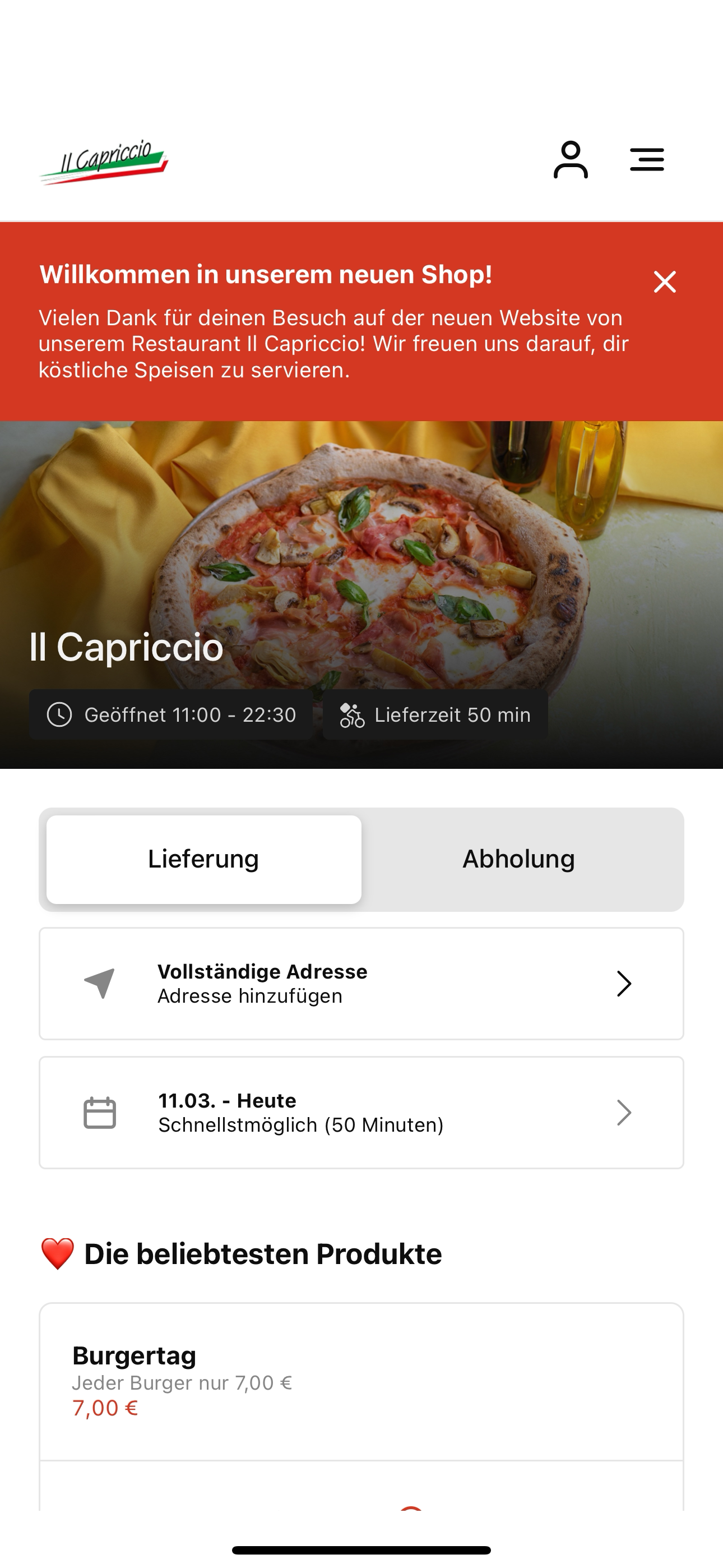Open the delivery time row for 11.03.

(361, 1113)
